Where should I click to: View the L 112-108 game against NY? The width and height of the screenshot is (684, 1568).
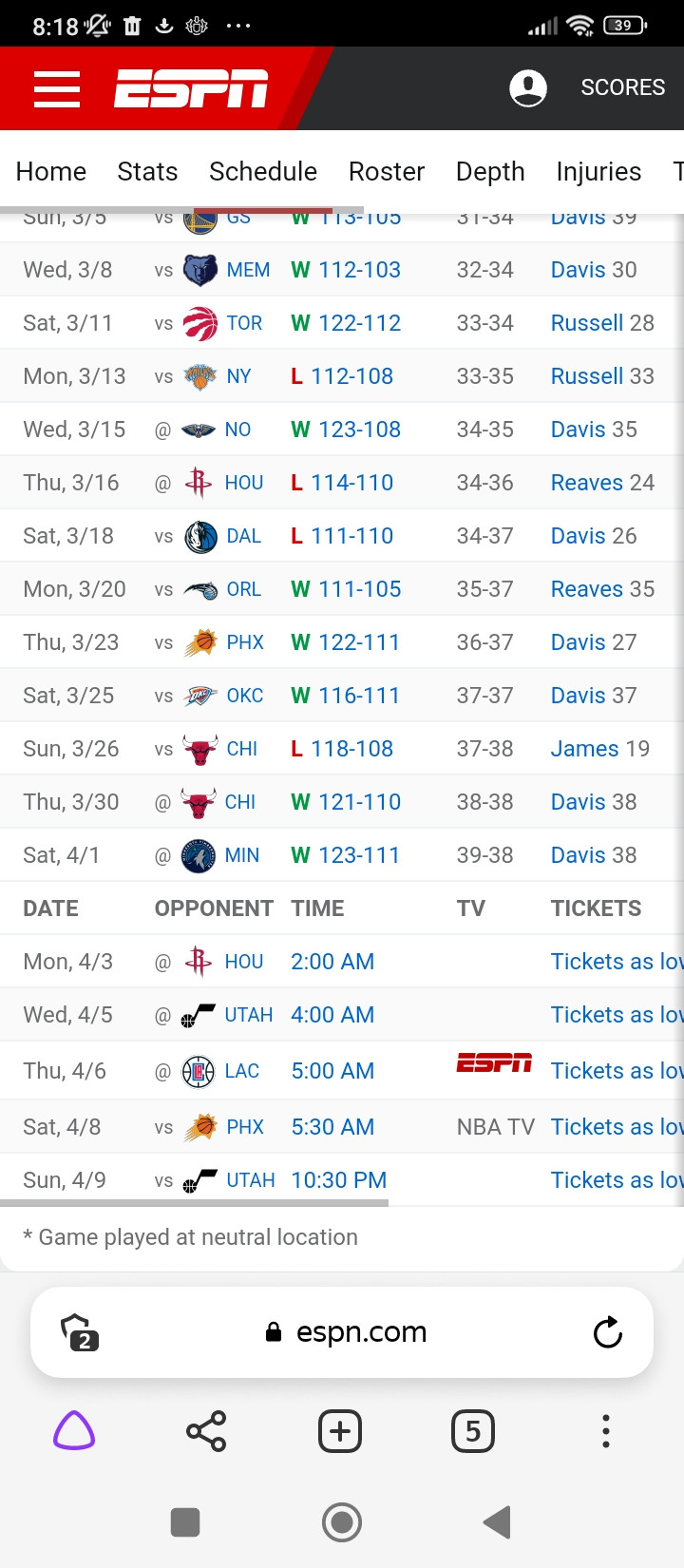point(342,376)
